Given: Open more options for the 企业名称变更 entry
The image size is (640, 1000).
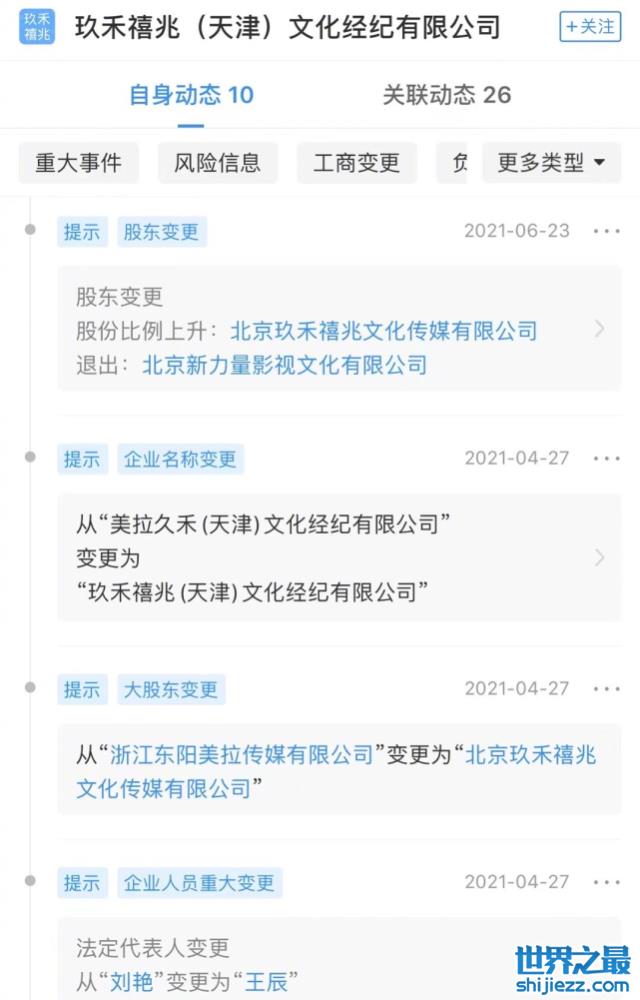Looking at the screenshot, I should point(607,458).
